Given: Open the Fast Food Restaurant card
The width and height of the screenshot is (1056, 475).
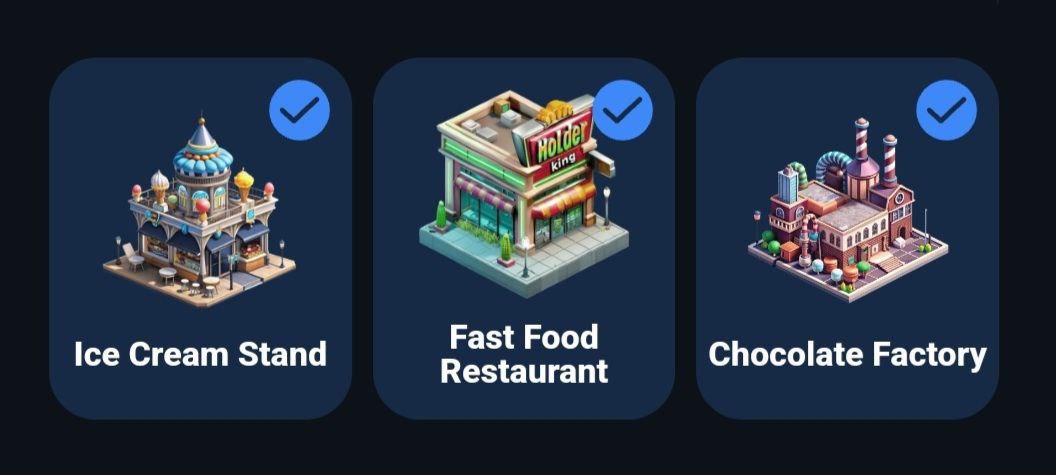Looking at the screenshot, I should pos(523,240).
